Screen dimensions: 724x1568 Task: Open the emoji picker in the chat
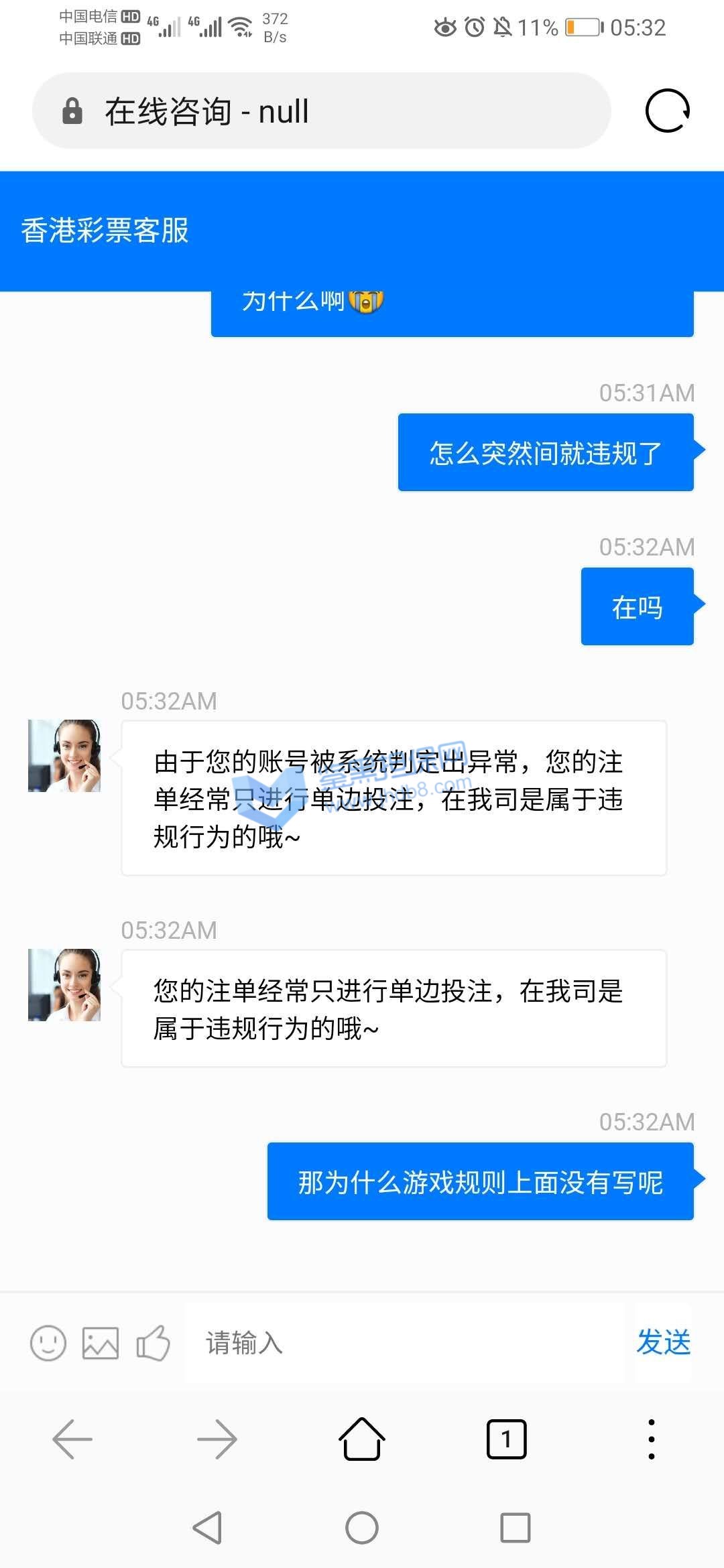[48, 1343]
